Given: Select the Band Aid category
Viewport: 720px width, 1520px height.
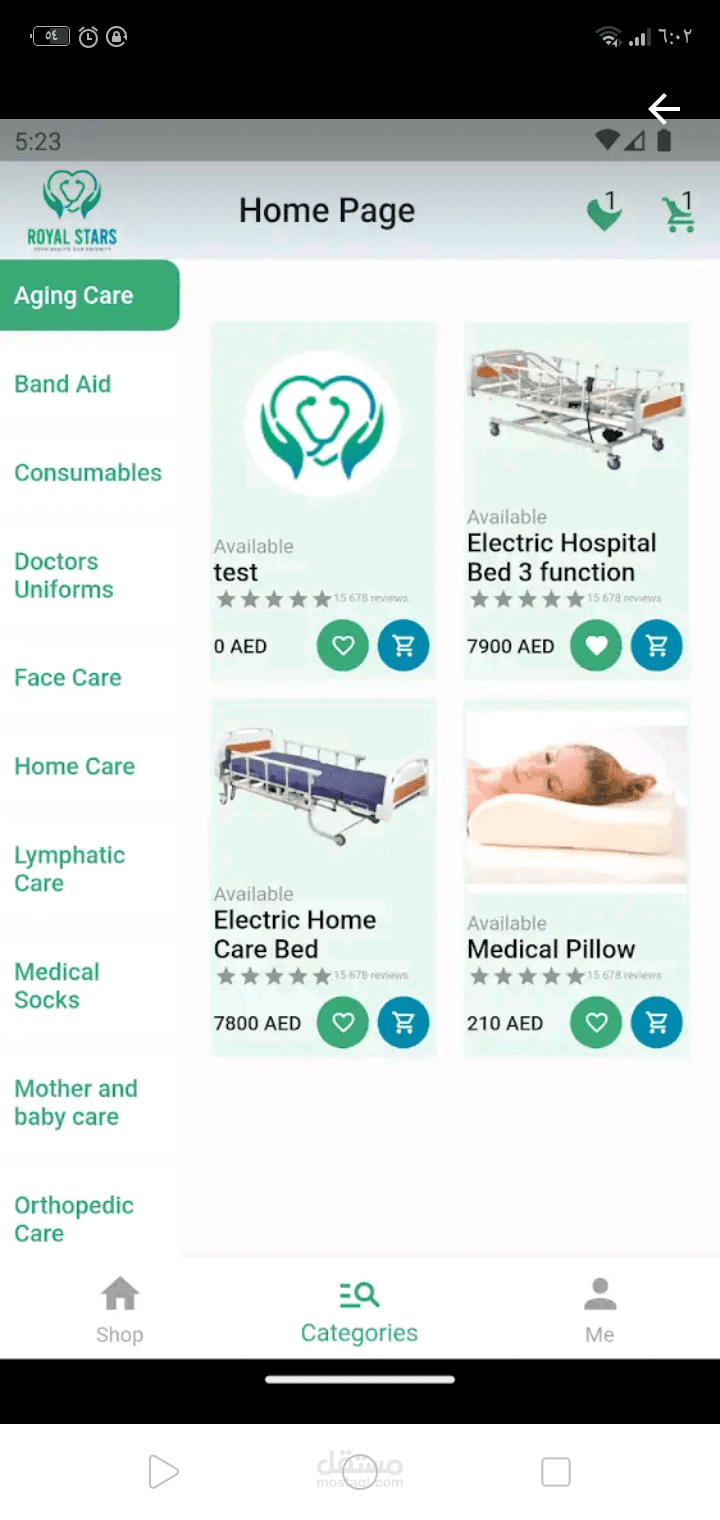Looking at the screenshot, I should [x=90, y=384].
